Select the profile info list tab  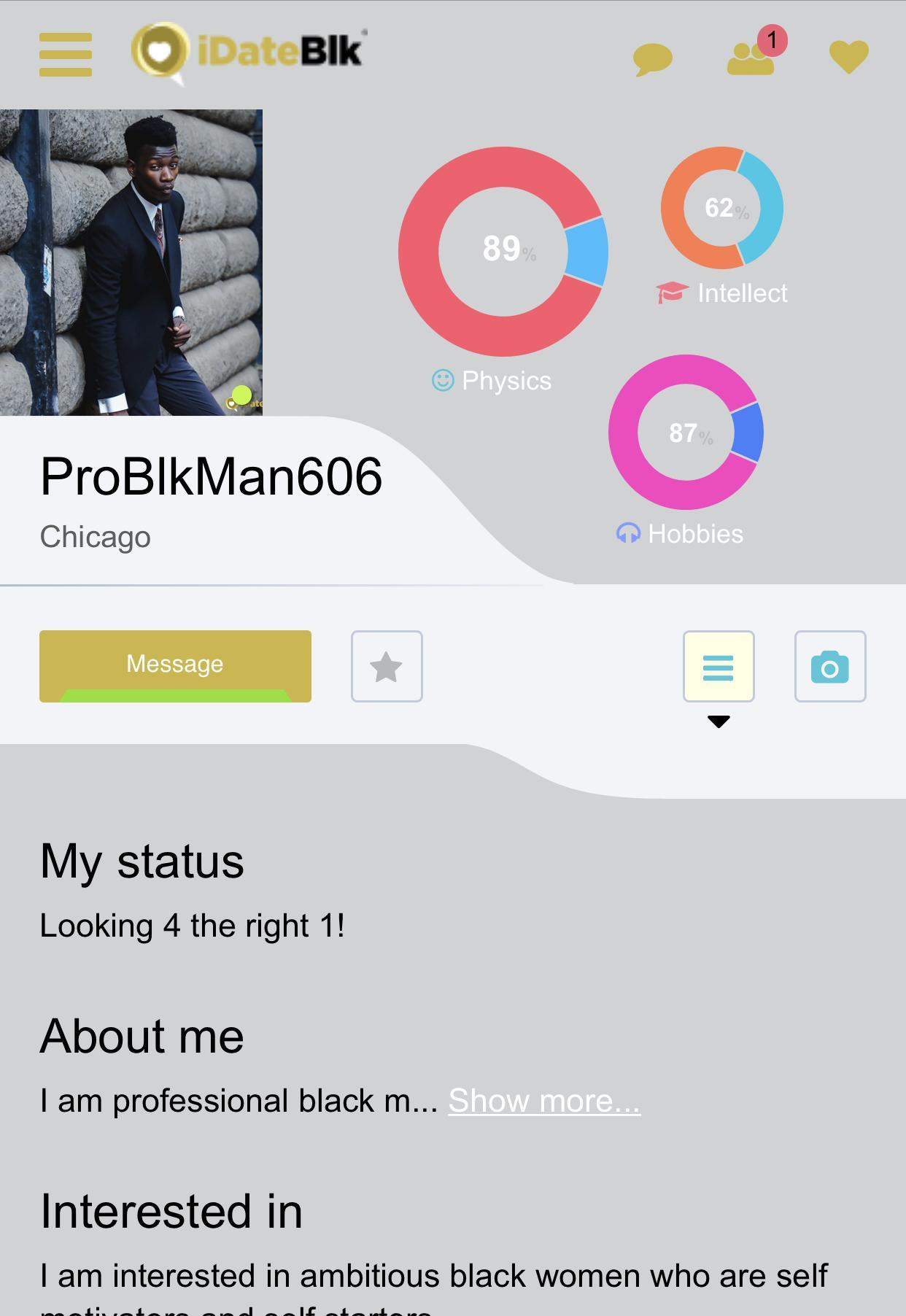pos(719,667)
